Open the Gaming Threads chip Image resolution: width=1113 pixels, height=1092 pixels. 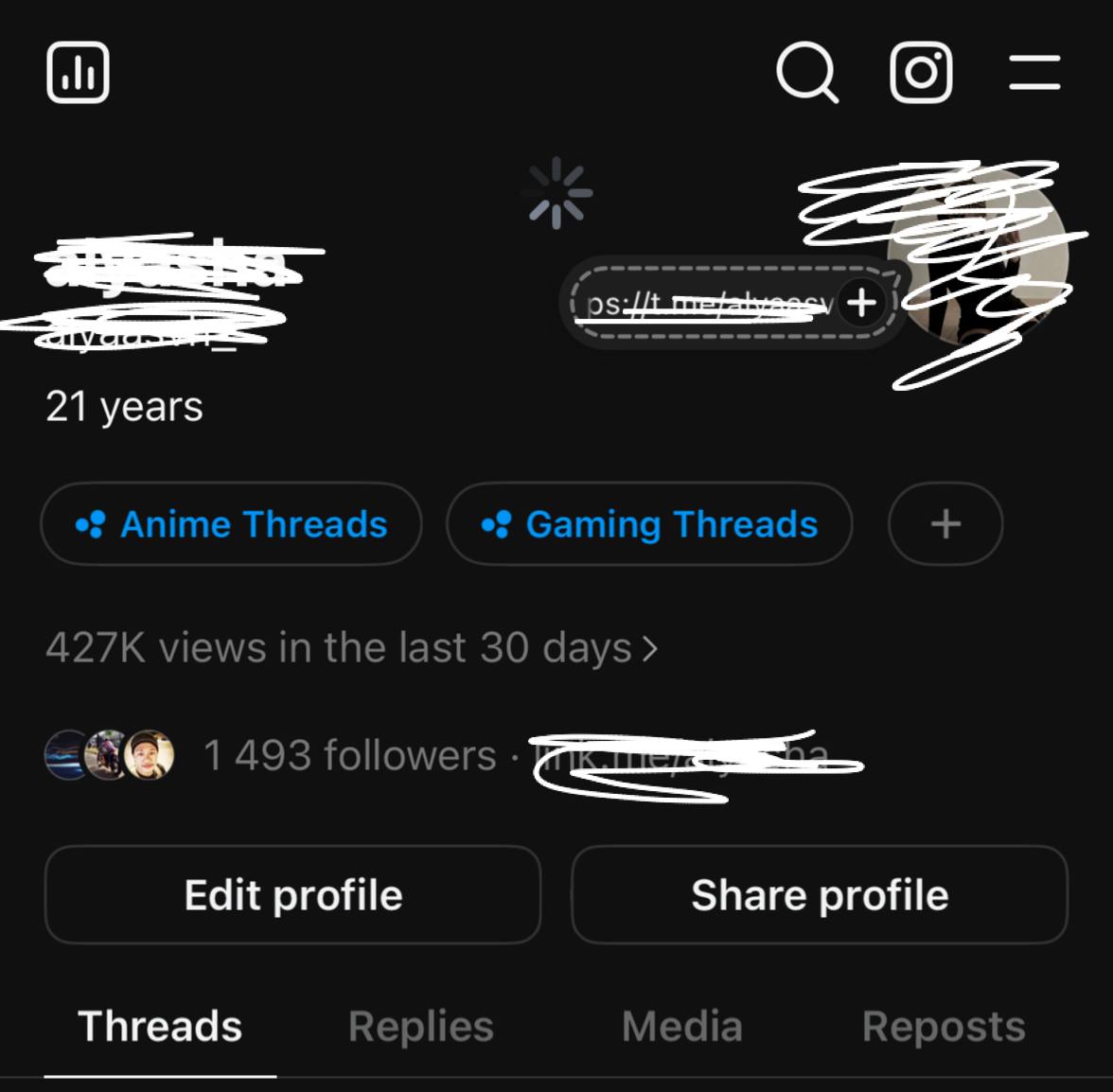pyautogui.click(x=649, y=524)
